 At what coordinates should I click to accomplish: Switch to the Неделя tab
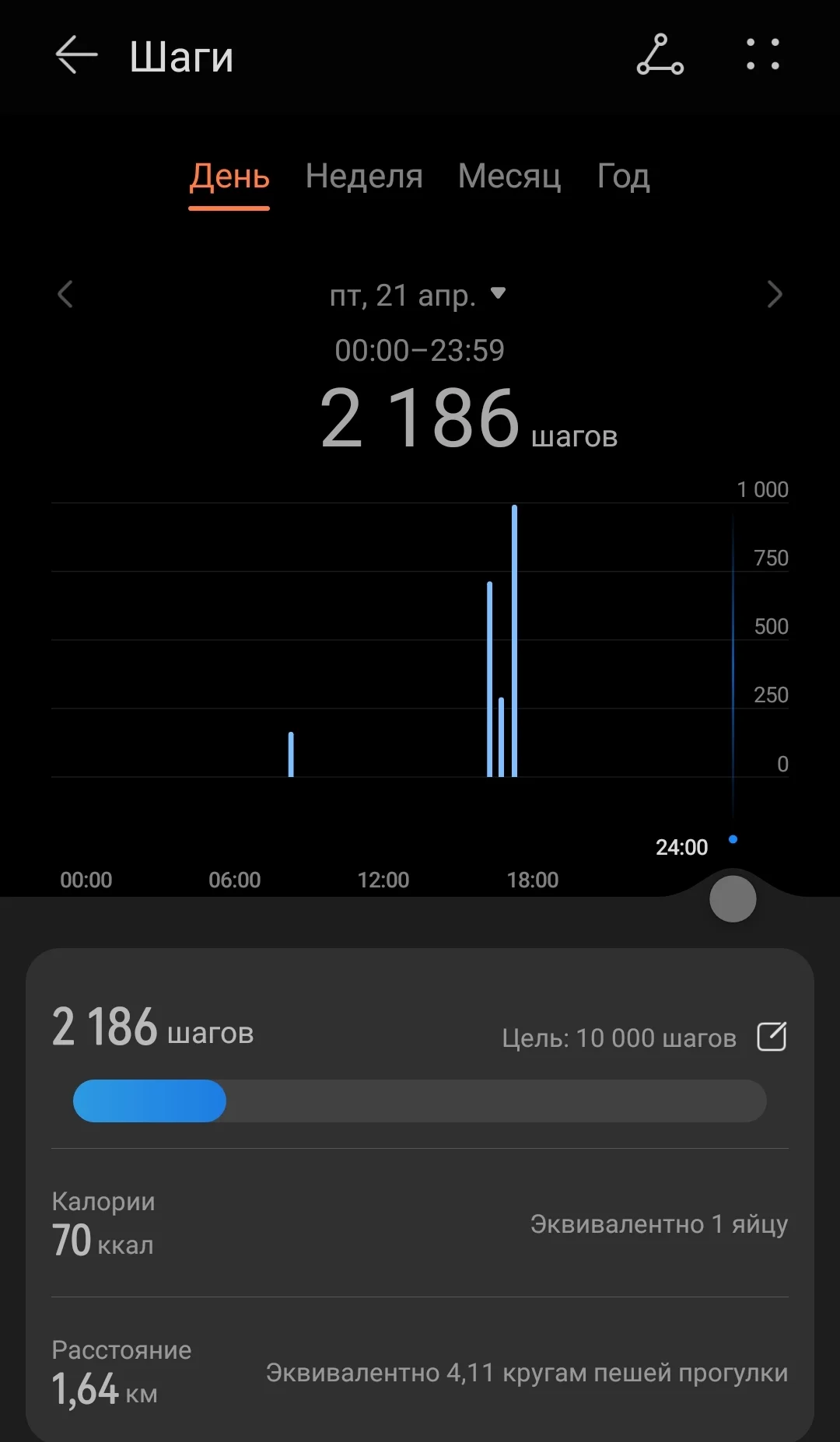coord(364,177)
